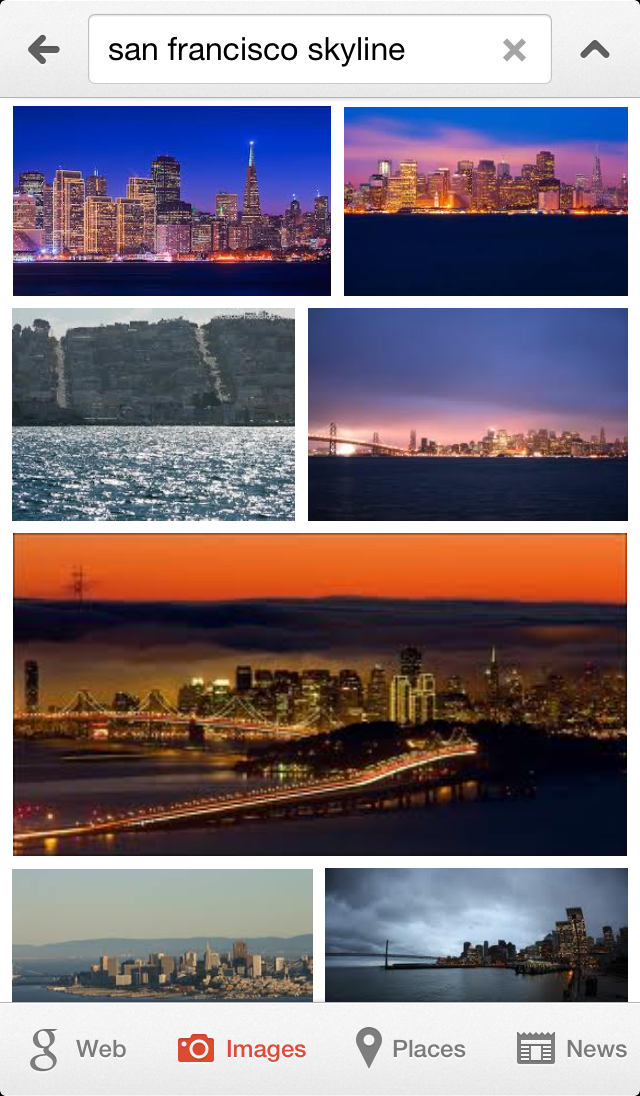Open the News tab

click(x=572, y=1049)
